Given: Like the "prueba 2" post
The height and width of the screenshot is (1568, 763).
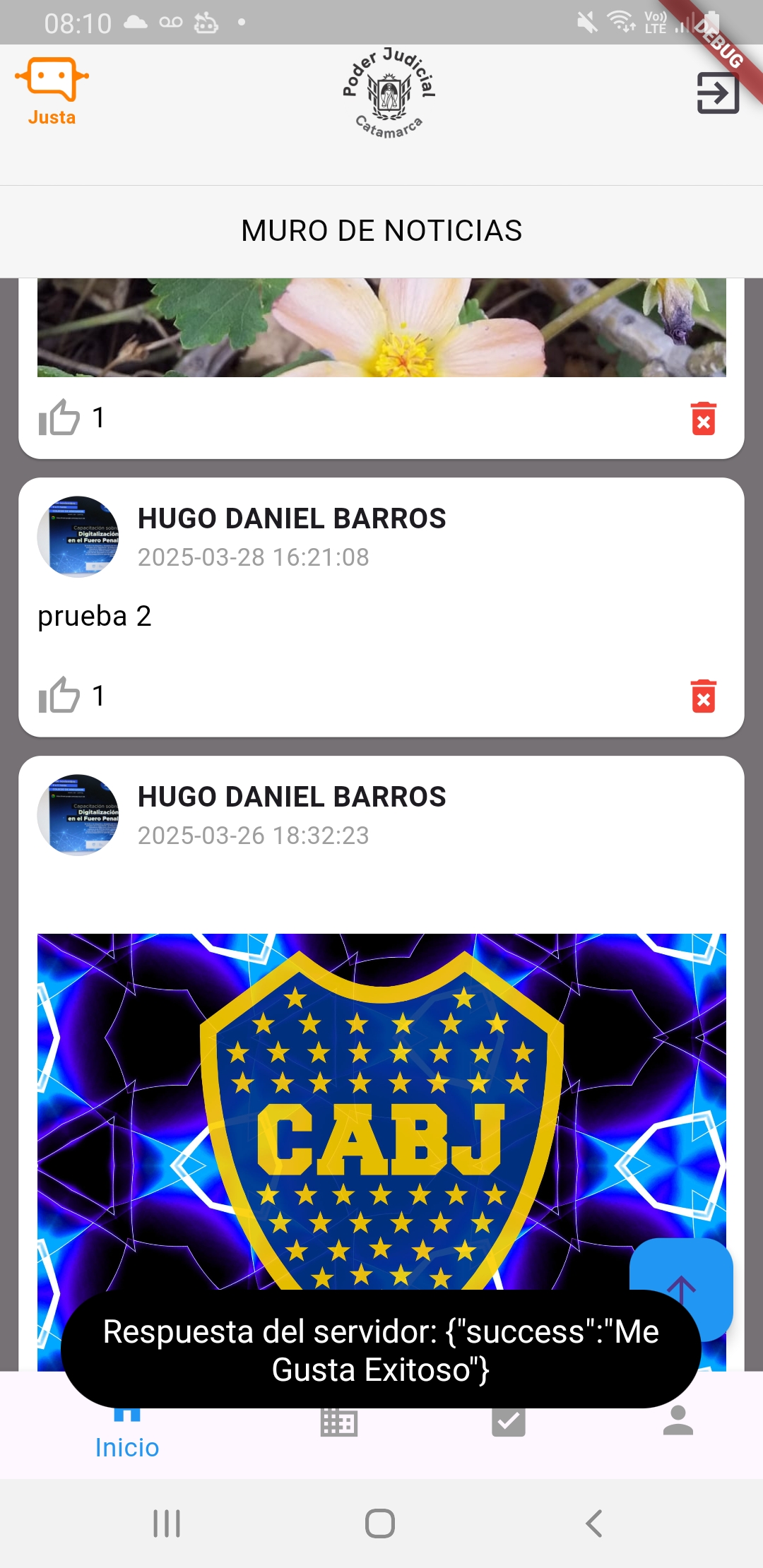Looking at the screenshot, I should point(59,696).
